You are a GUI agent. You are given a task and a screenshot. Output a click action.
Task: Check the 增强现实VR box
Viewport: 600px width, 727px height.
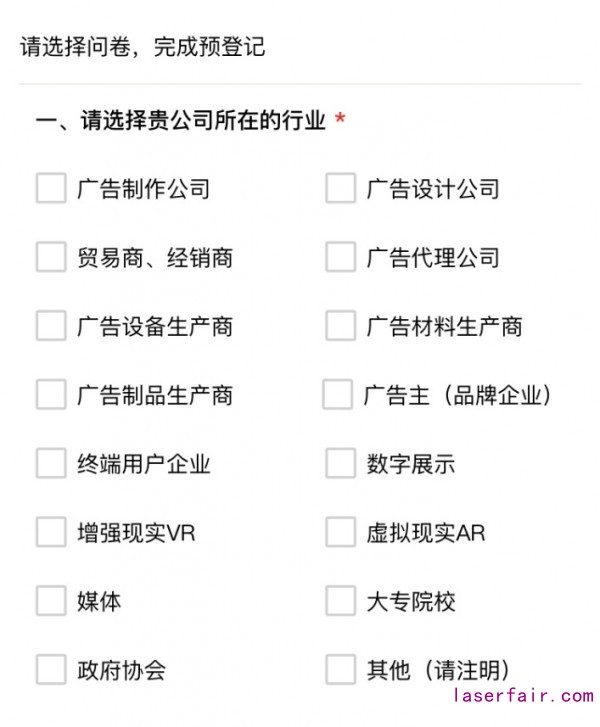click(x=51, y=532)
